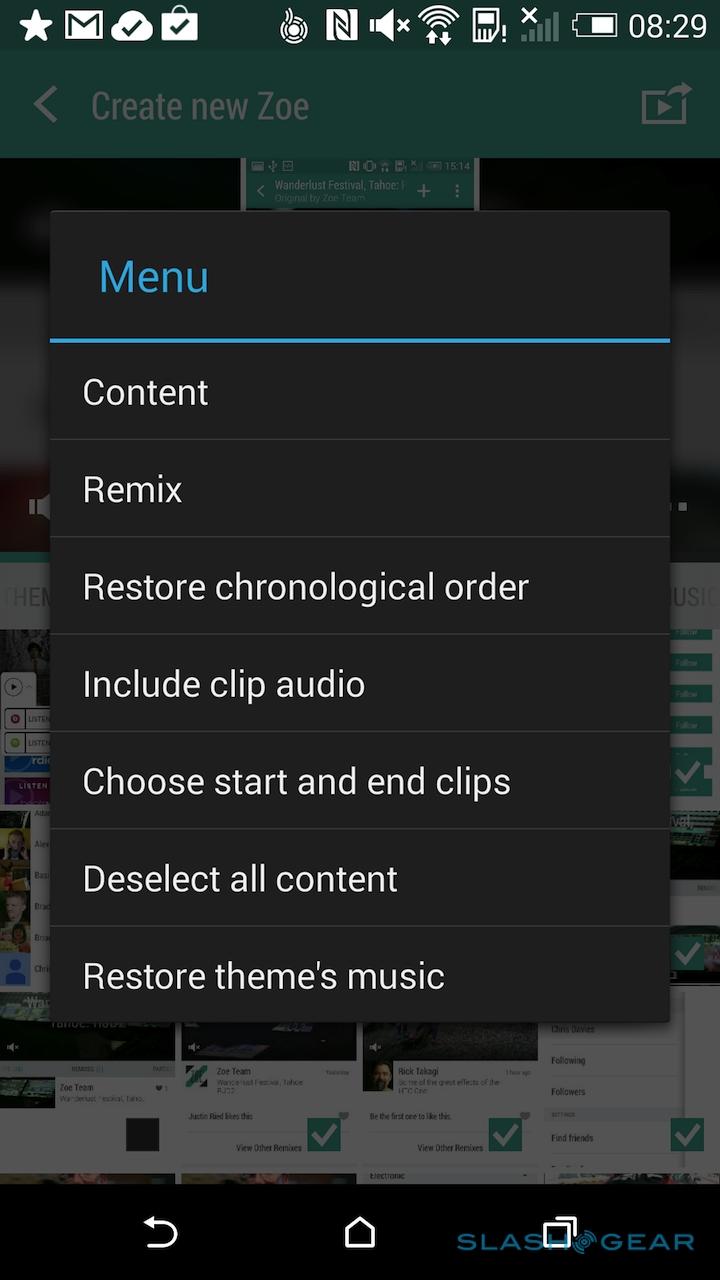Select Remix from the menu
The image size is (720, 1280).
[x=360, y=489]
